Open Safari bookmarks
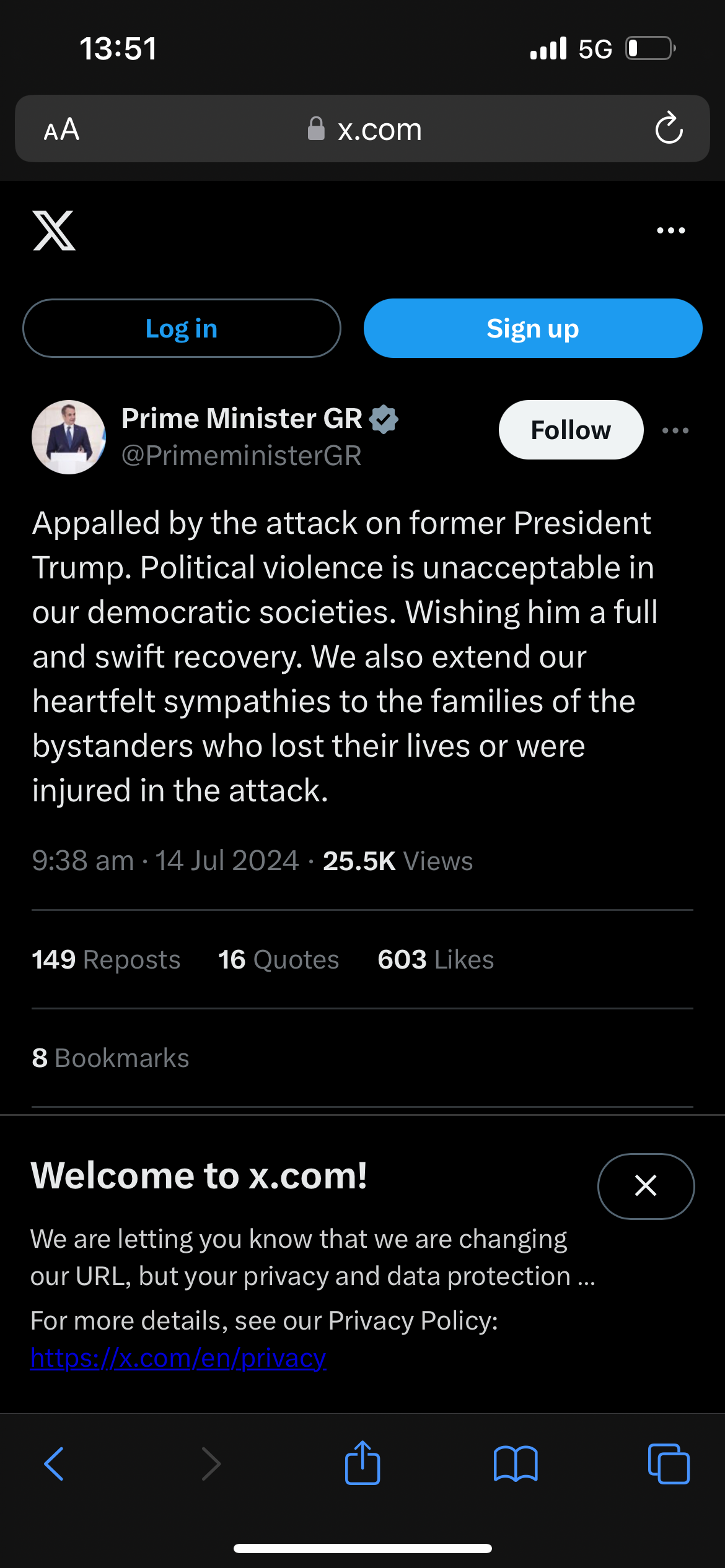Screen dimensions: 725x1568 pyautogui.click(x=516, y=1464)
